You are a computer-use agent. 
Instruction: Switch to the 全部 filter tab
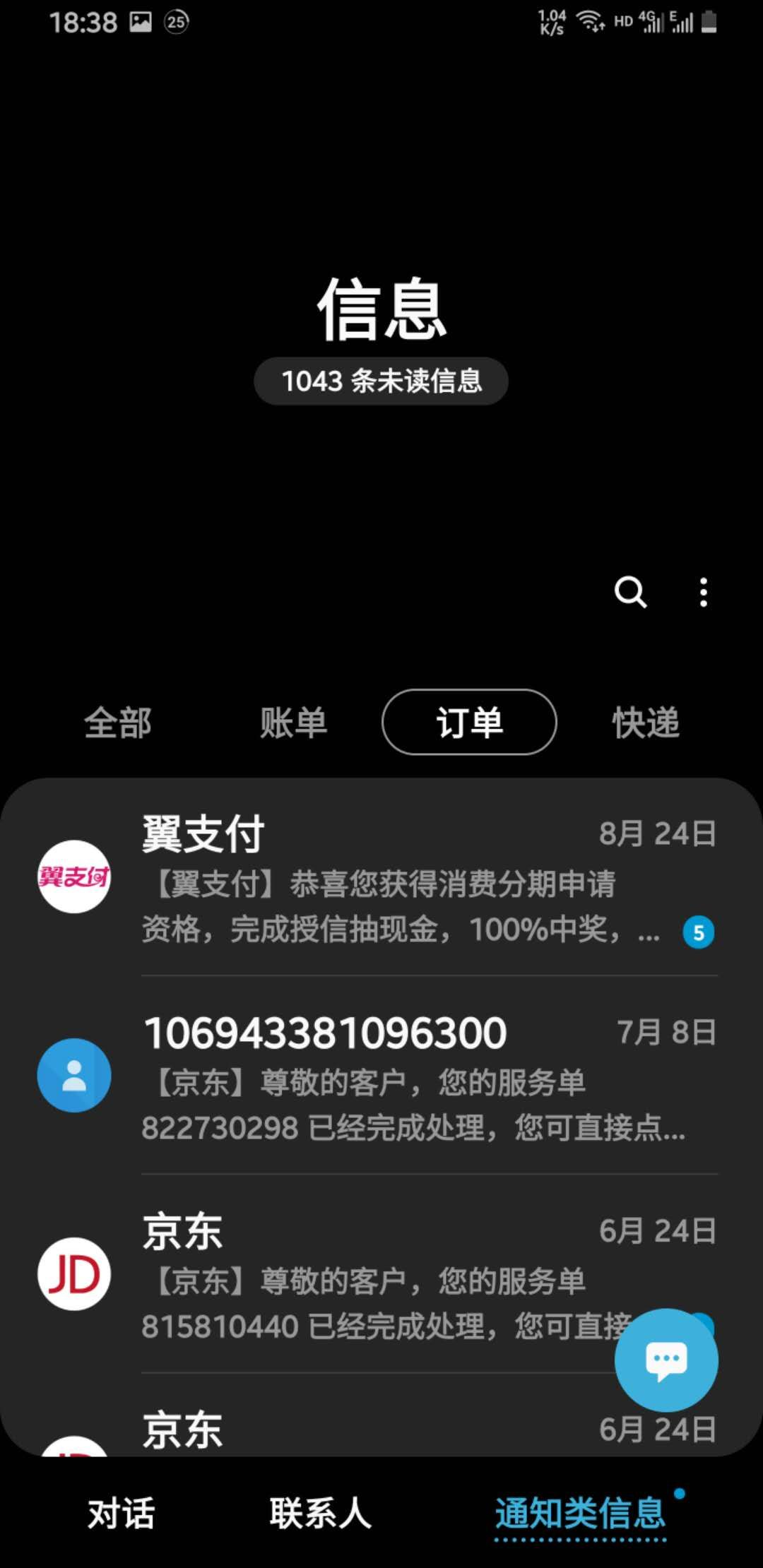click(117, 723)
